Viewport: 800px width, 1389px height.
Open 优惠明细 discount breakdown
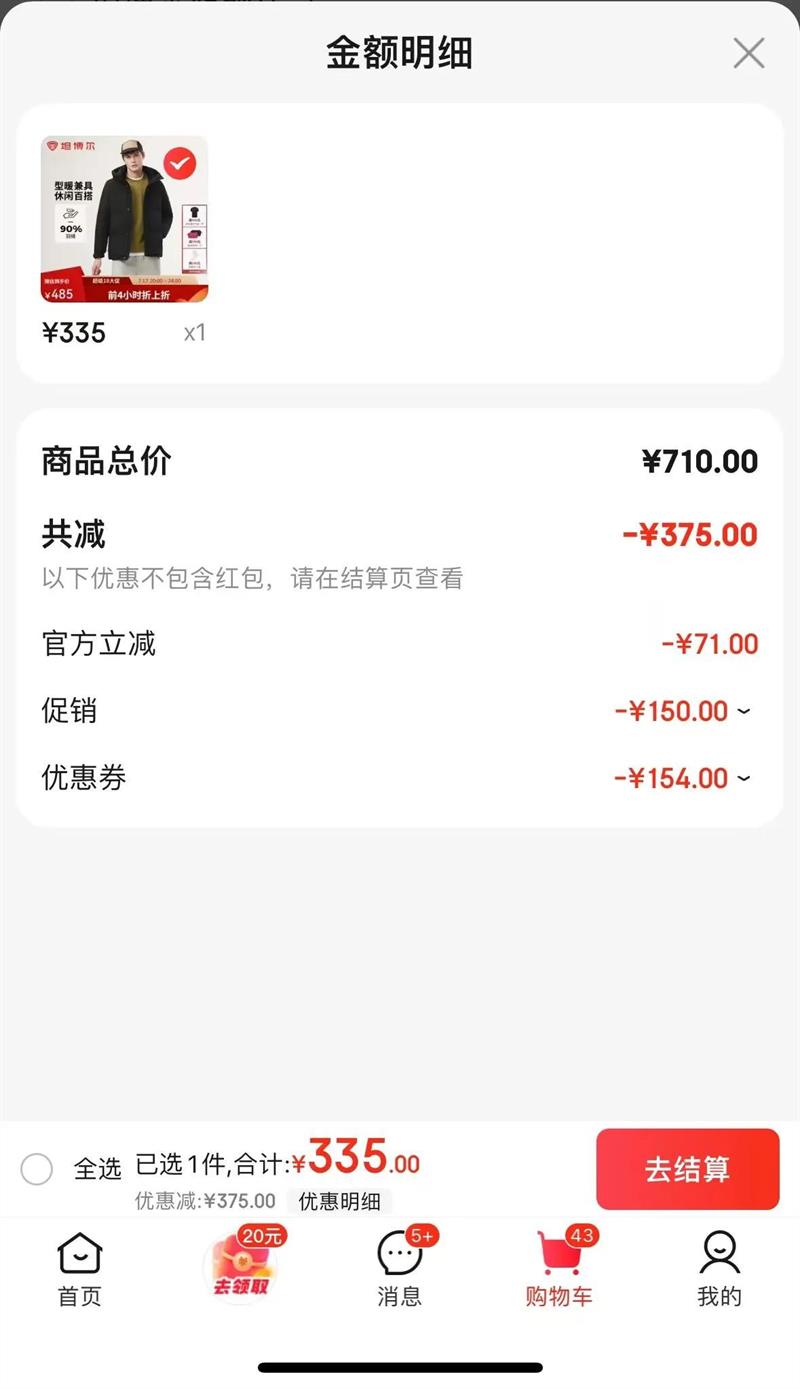click(339, 1201)
